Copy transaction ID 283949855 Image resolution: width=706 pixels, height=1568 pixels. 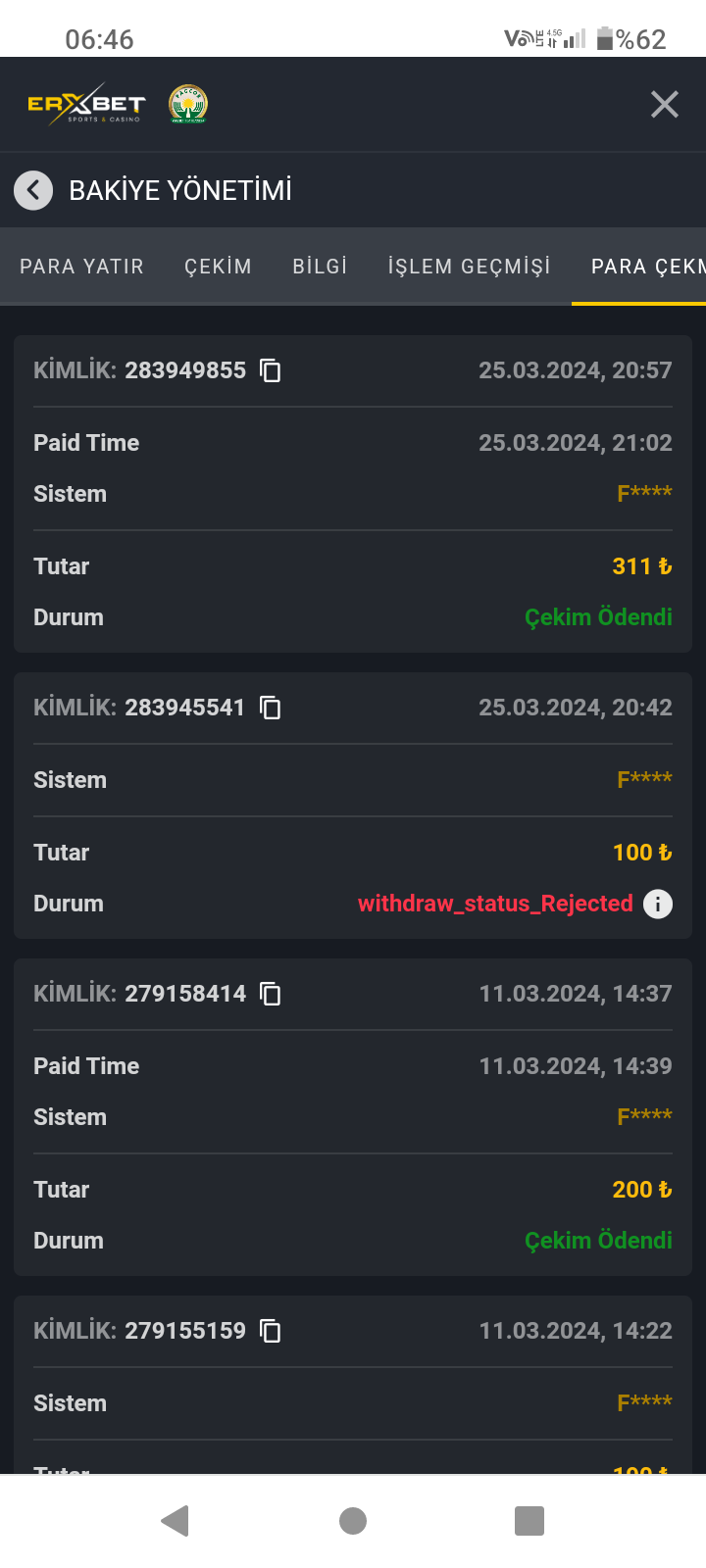pos(270,370)
